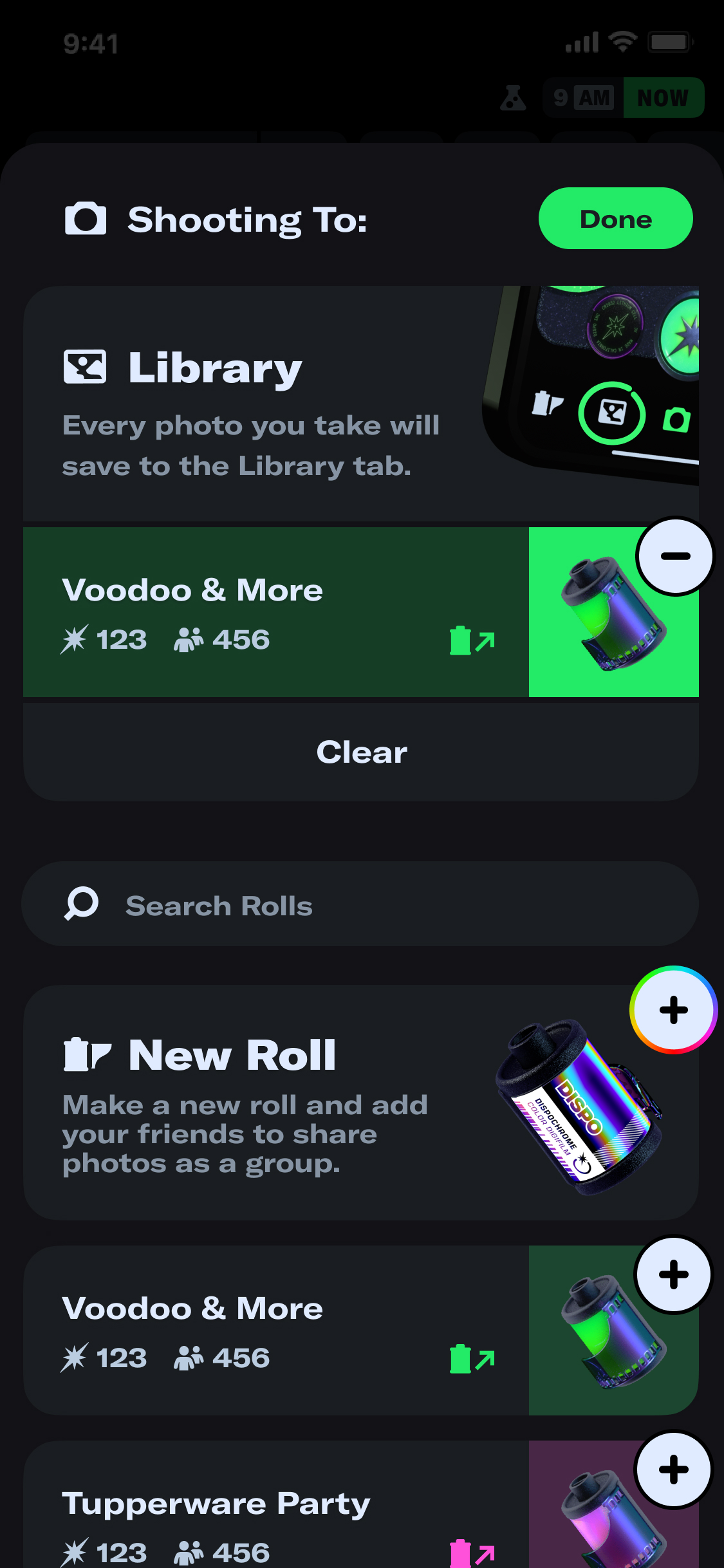Confirm the selection with Done

pyautogui.click(x=615, y=219)
